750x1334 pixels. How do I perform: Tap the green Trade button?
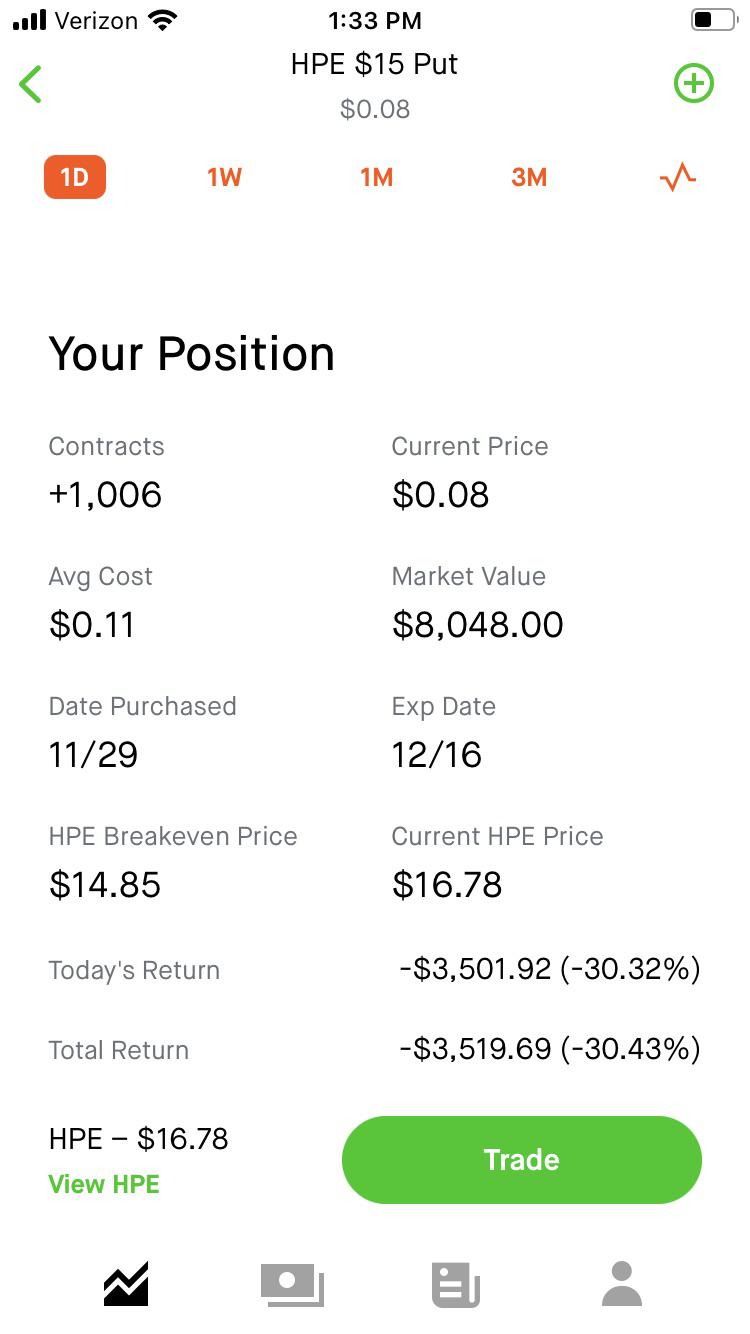[521, 1160]
